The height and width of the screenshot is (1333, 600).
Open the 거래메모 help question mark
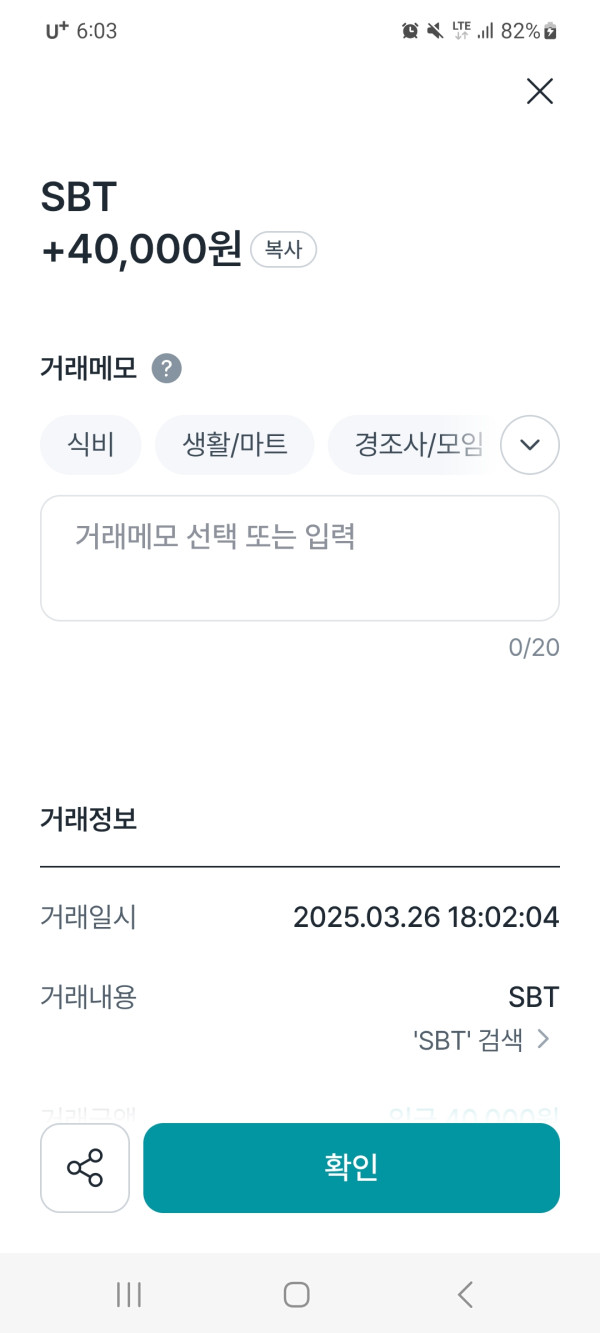click(166, 369)
